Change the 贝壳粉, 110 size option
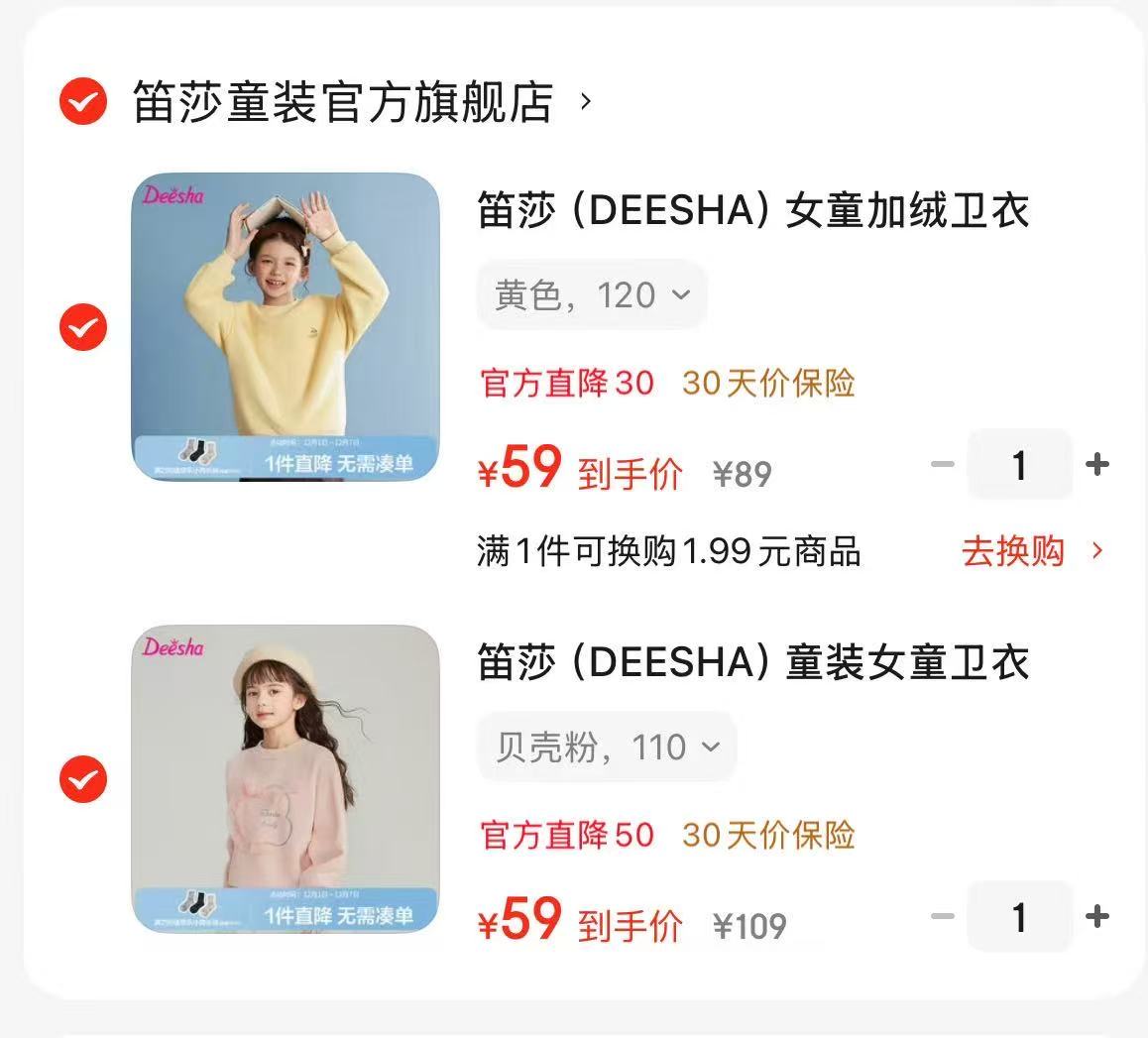The height and width of the screenshot is (1038, 1148). coord(607,748)
